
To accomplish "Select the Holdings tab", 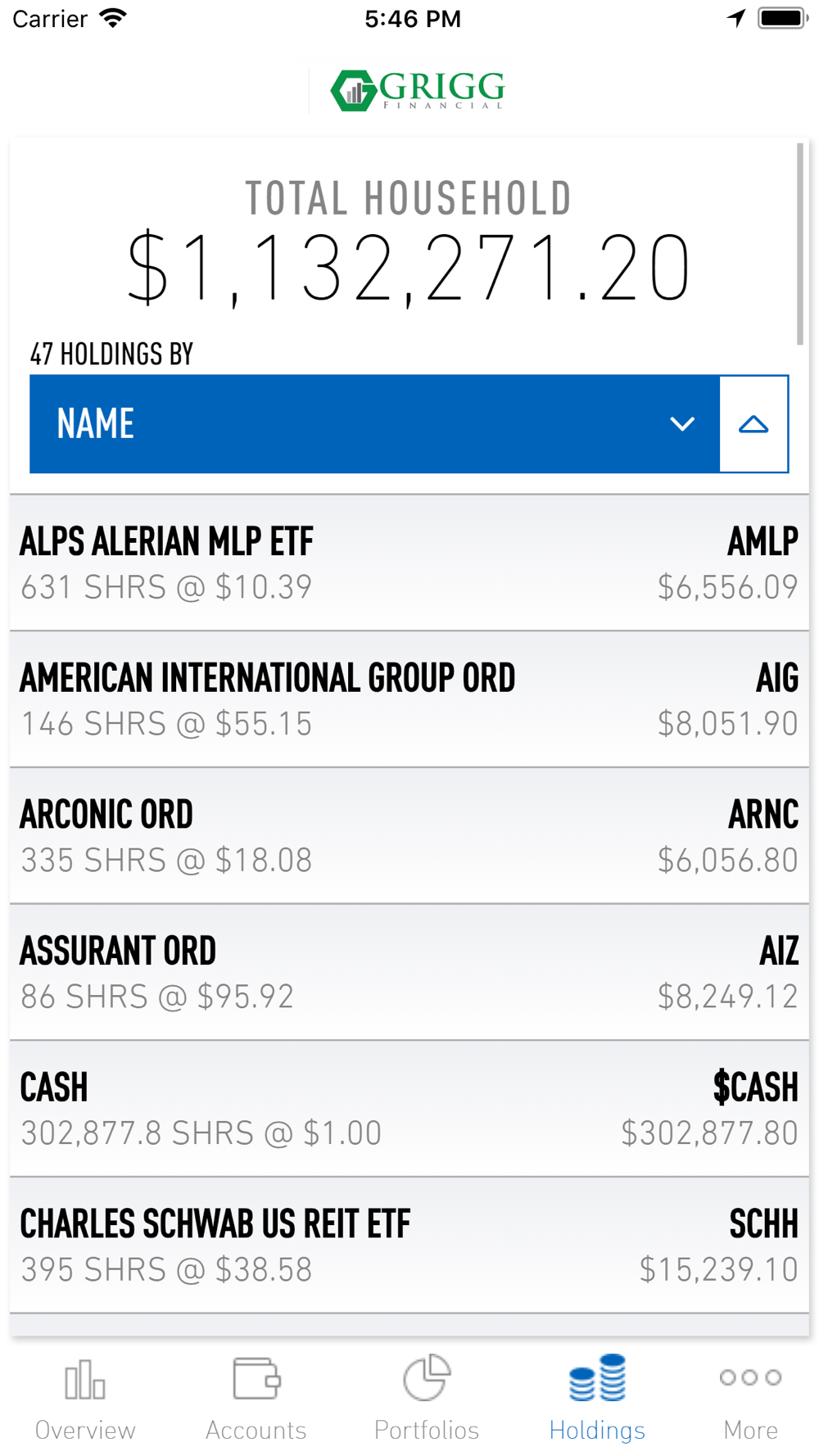I will click(x=597, y=1398).
